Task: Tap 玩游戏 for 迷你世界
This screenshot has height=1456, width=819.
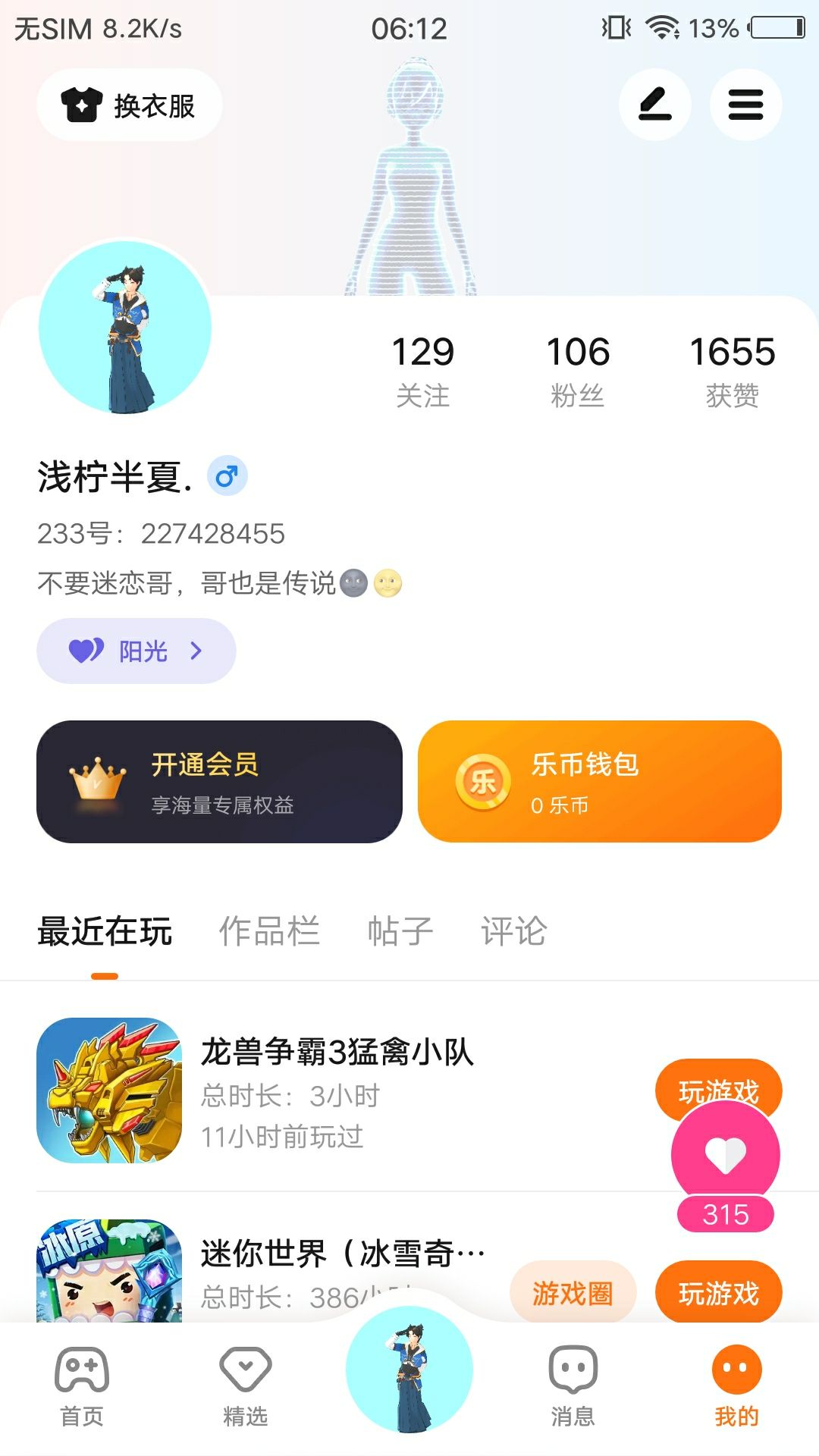Action: tap(718, 1292)
